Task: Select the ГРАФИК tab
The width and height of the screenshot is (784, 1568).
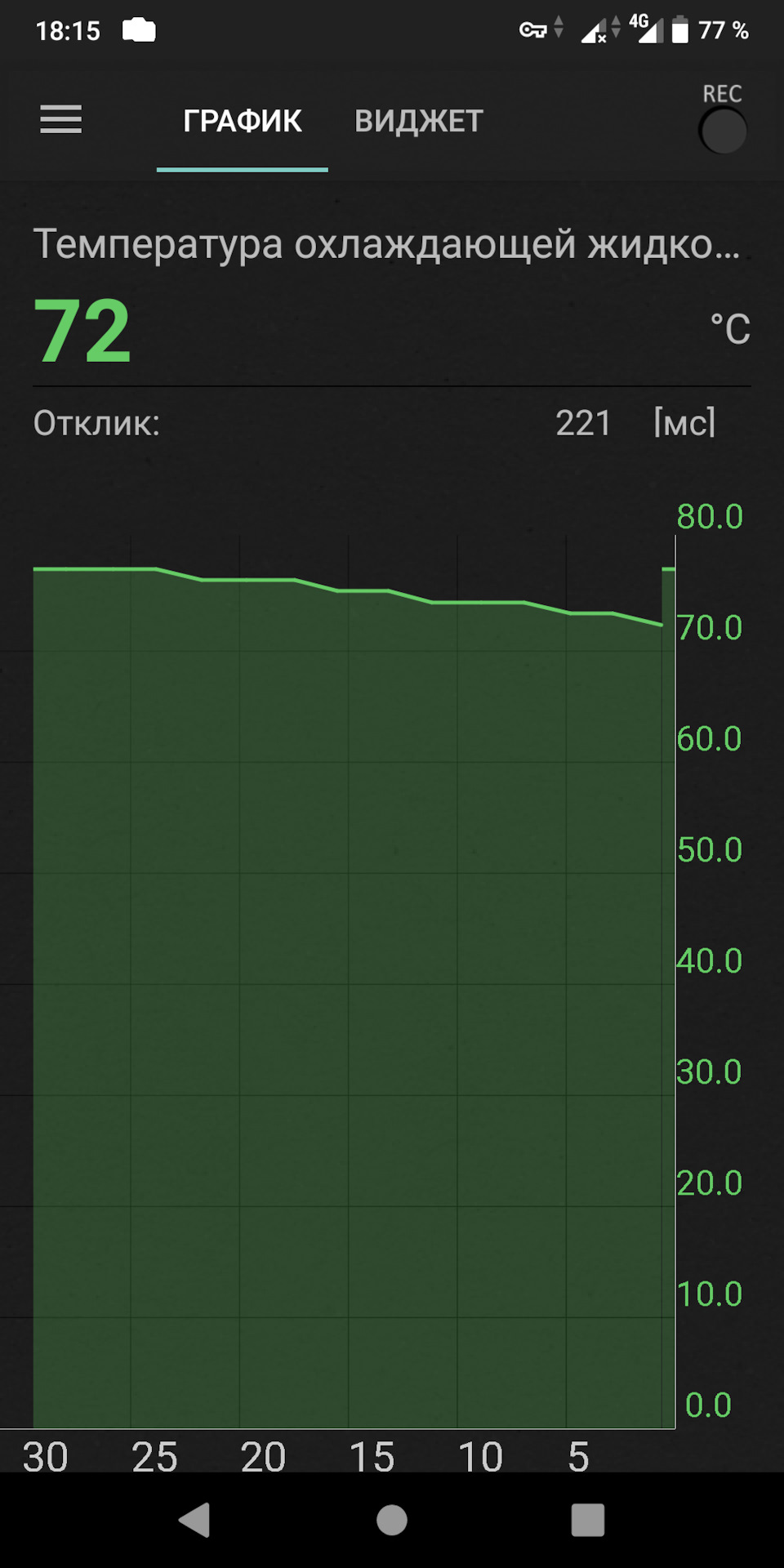Action: [243, 122]
